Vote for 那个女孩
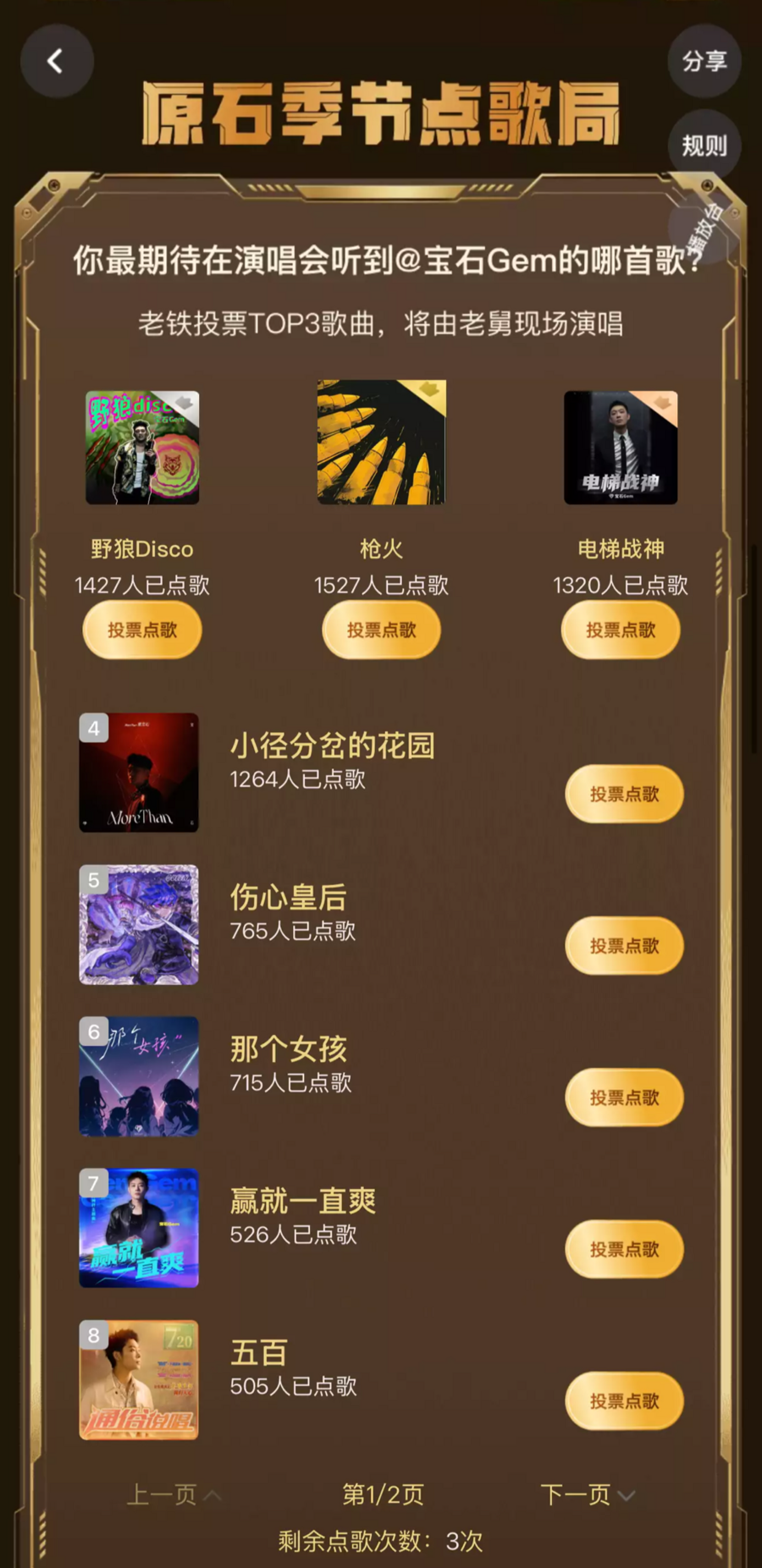This screenshot has width=762, height=1568. coord(624,1098)
